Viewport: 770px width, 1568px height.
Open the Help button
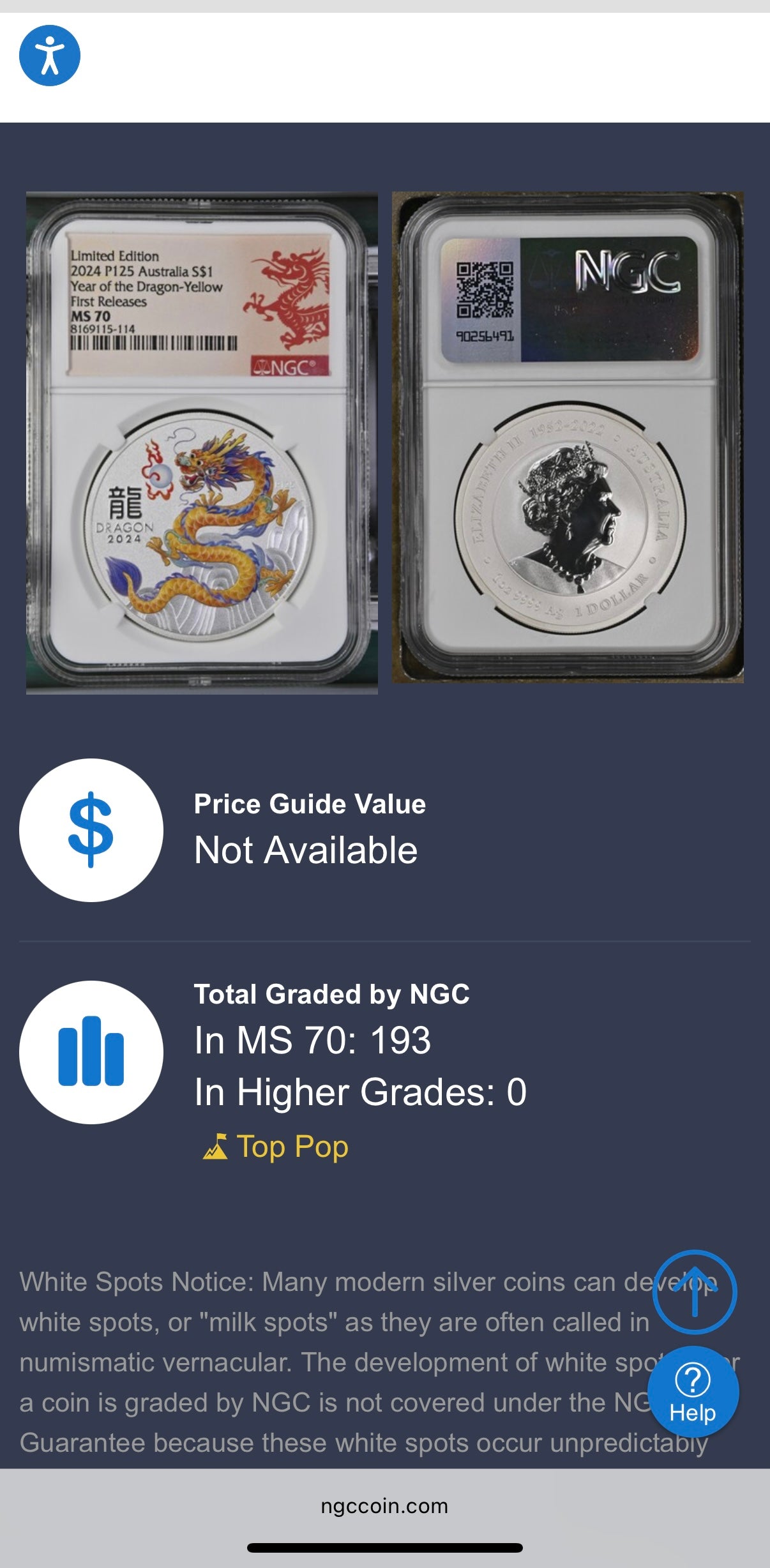coord(693,1392)
